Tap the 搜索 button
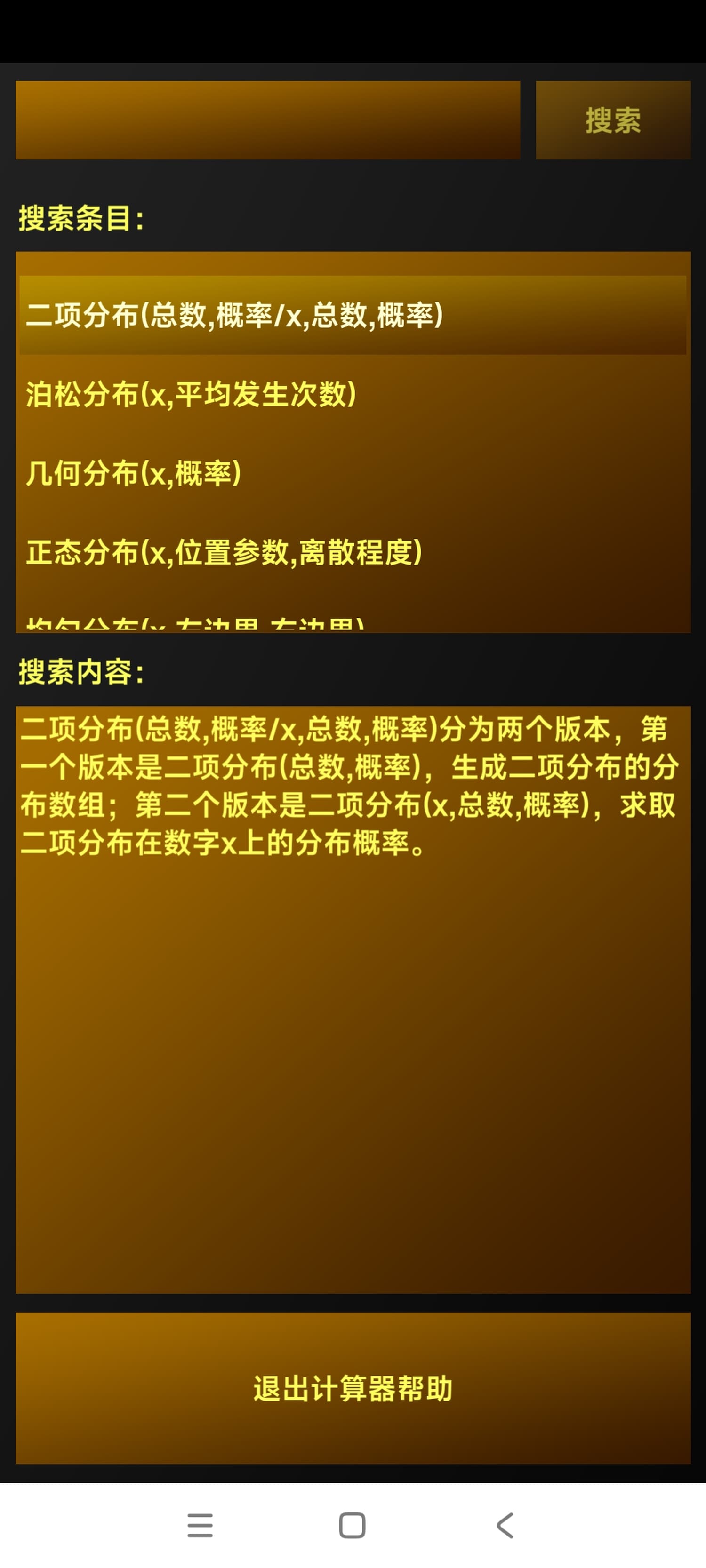The image size is (706, 1568). click(613, 120)
